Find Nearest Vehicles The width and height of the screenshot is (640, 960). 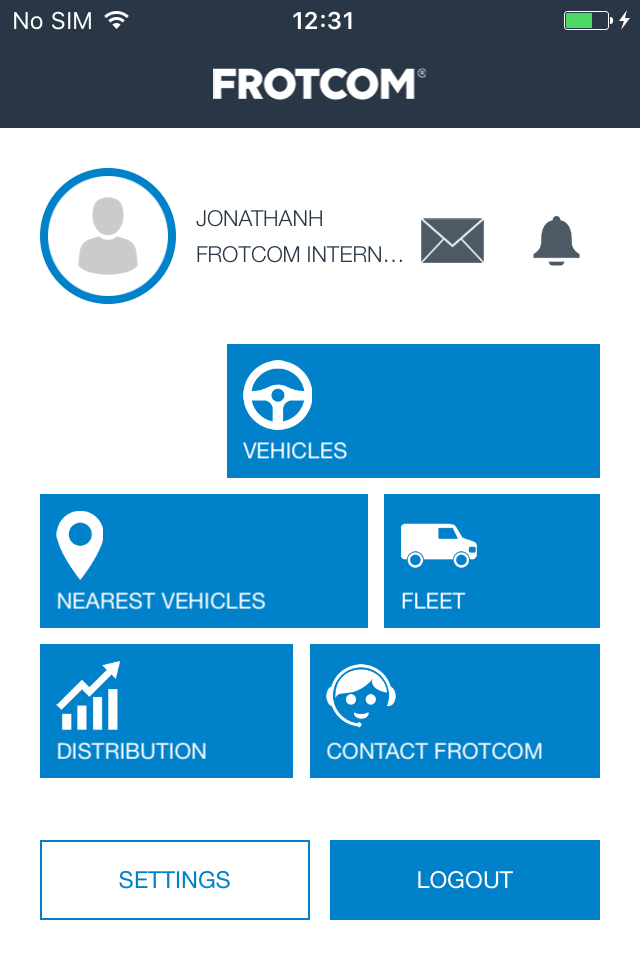pyautogui.click(x=204, y=561)
